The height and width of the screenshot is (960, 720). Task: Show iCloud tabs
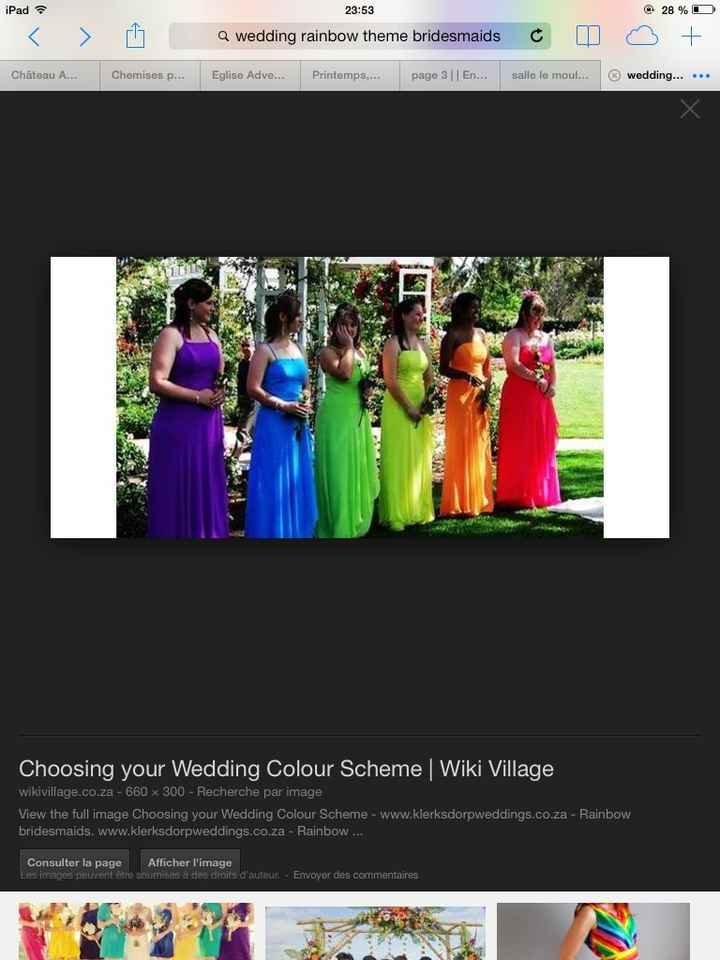tap(642, 37)
